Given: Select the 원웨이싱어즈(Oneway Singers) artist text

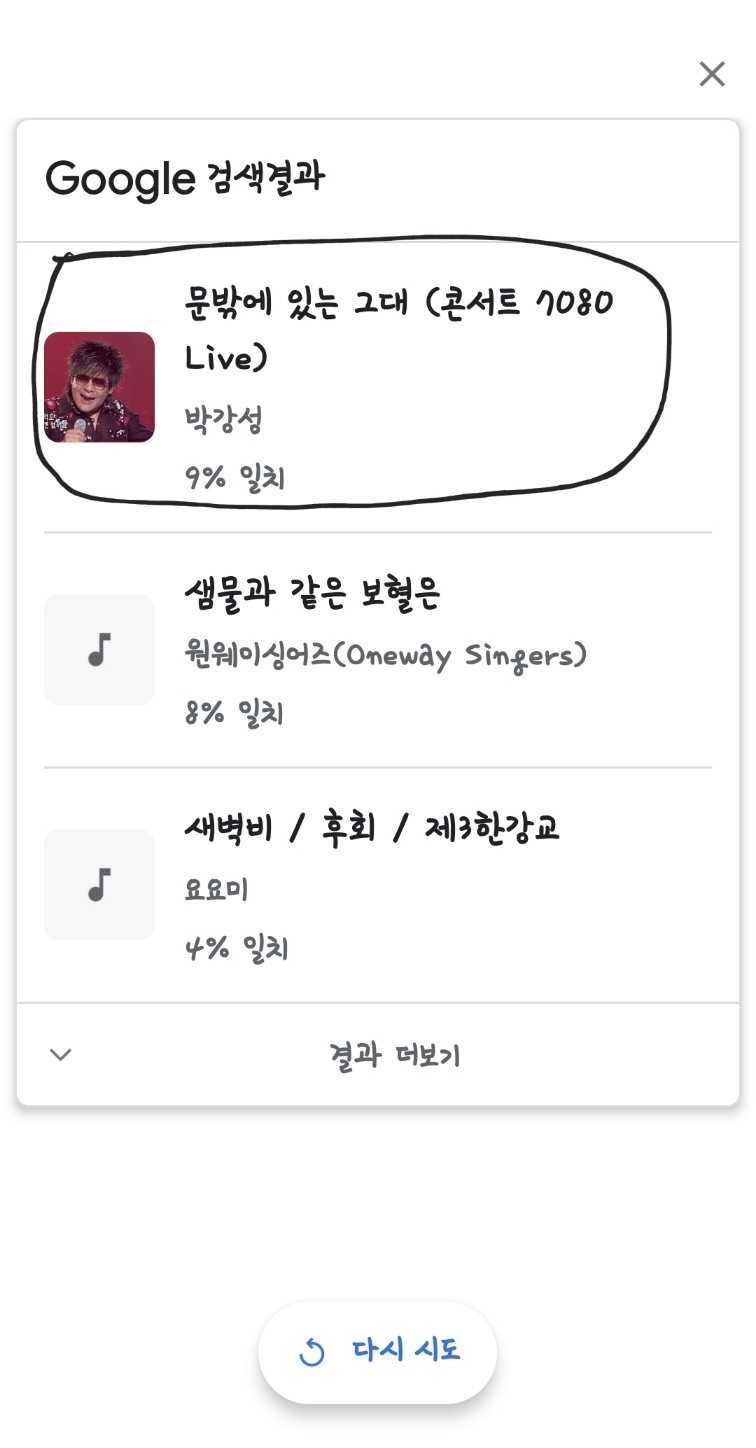Looking at the screenshot, I should click(385, 653).
